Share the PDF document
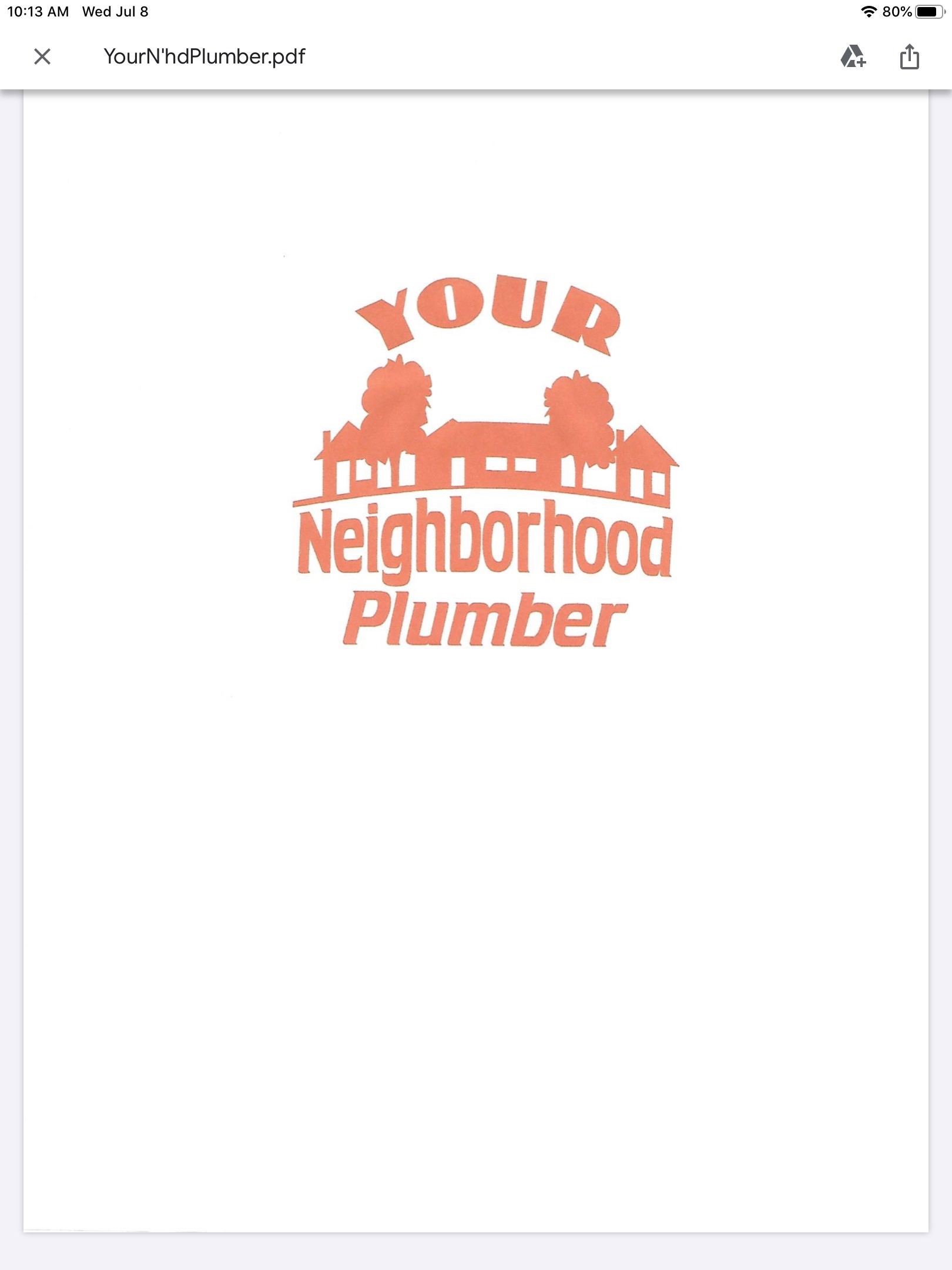The width and height of the screenshot is (952, 1270). pos(909,56)
